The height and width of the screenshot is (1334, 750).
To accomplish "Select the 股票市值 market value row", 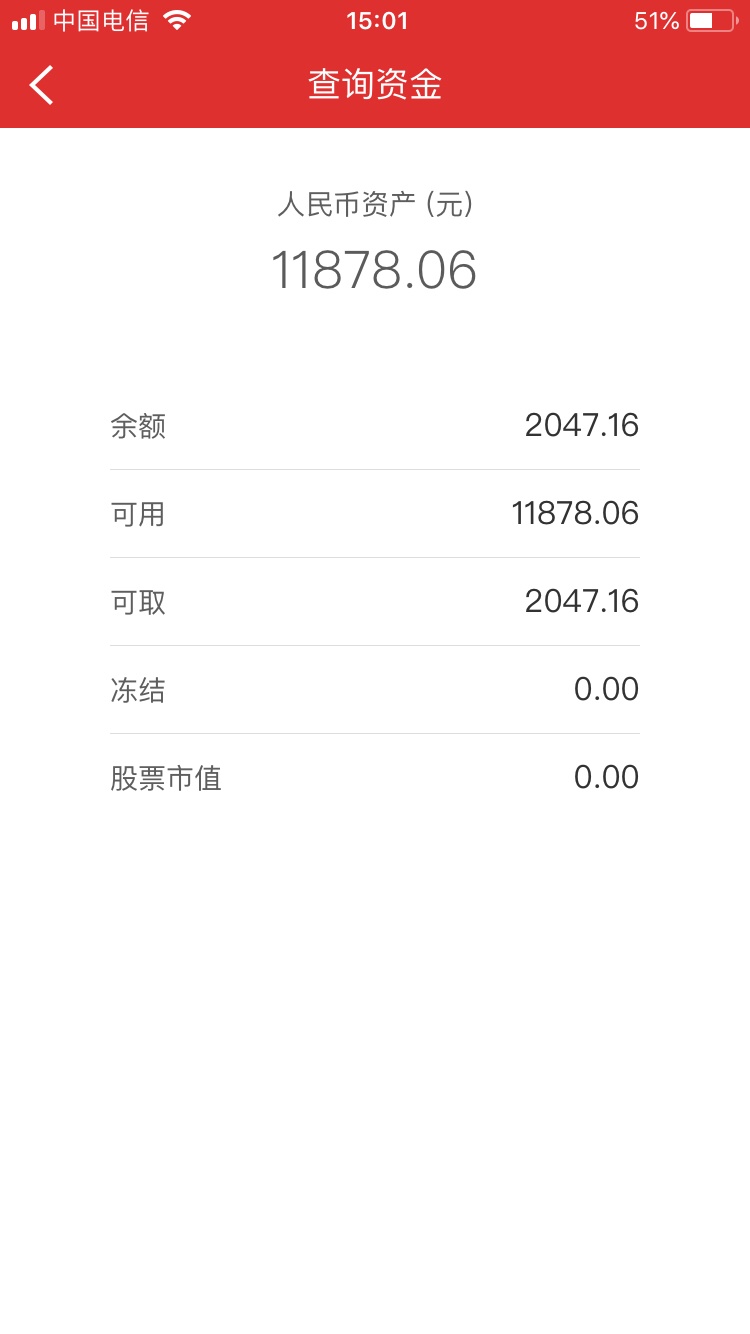I will 375,777.
